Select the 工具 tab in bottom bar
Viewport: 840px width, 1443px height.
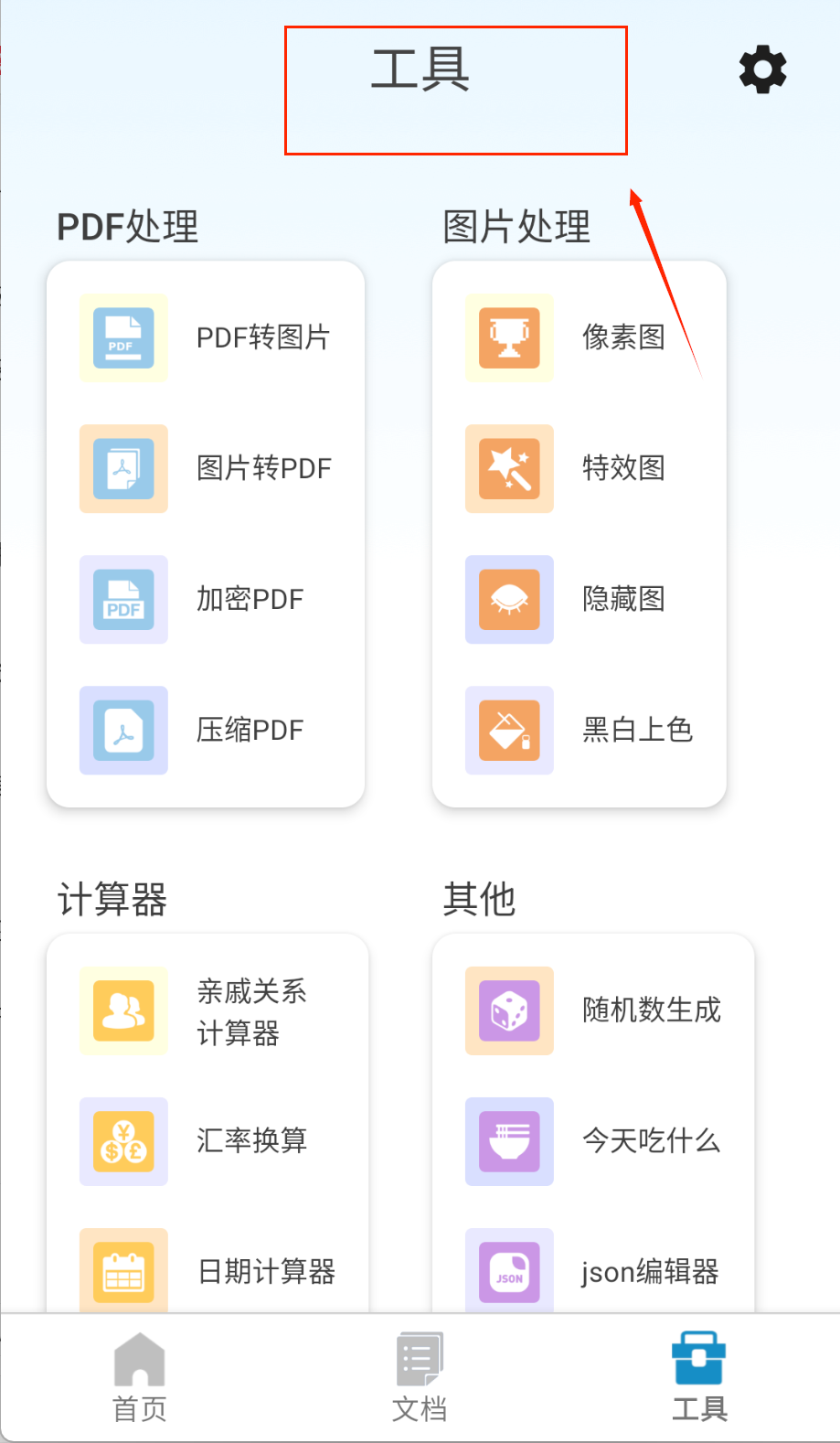[x=699, y=1376]
